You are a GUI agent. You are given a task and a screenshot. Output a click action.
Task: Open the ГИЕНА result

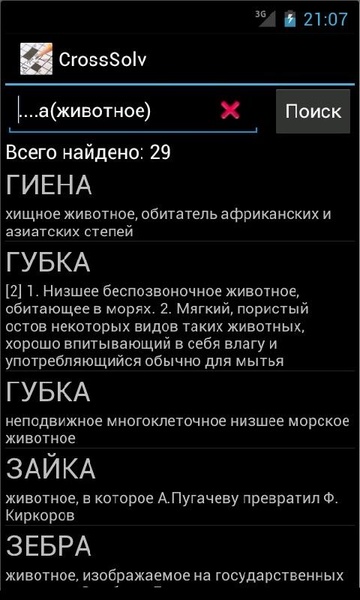point(180,206)
